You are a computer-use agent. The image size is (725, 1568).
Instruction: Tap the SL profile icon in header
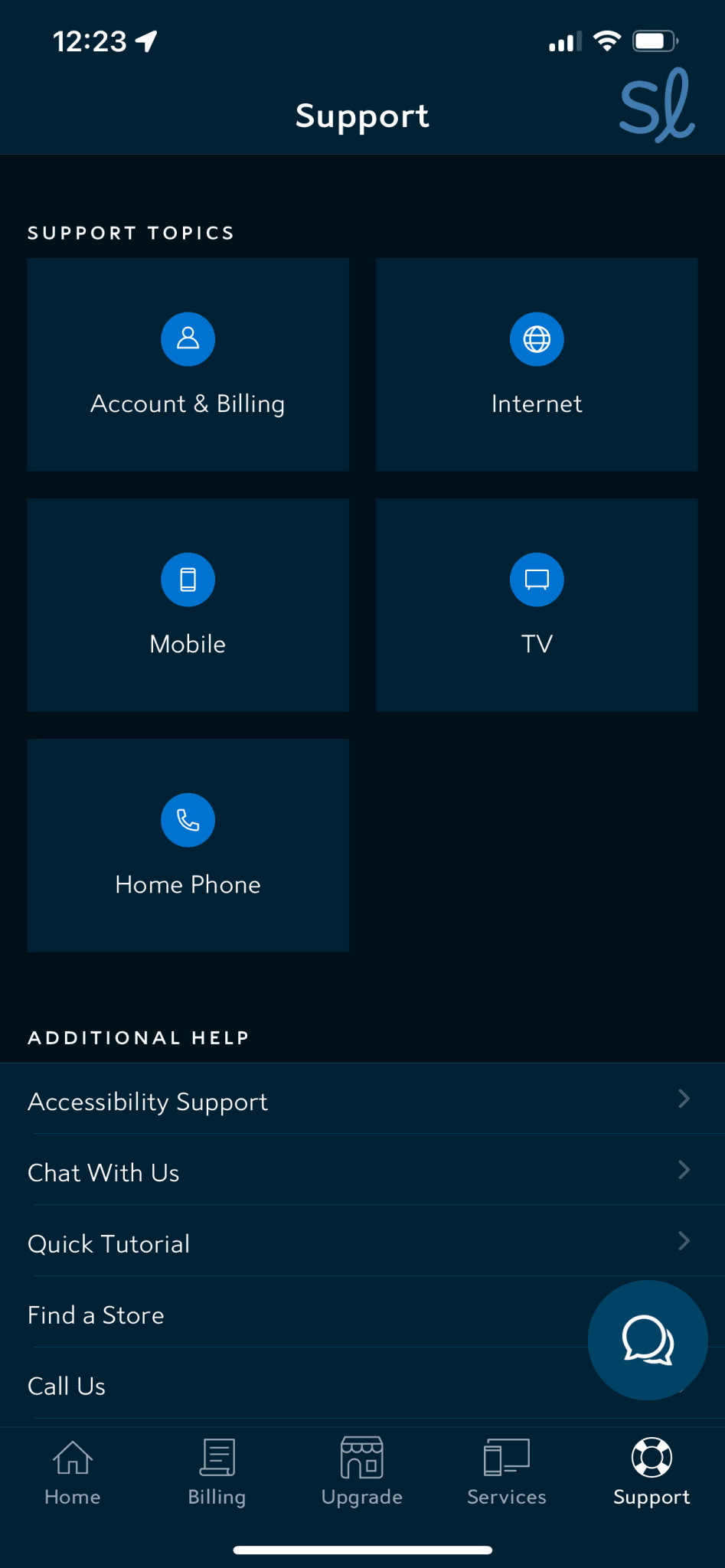[x=657, y=106]
